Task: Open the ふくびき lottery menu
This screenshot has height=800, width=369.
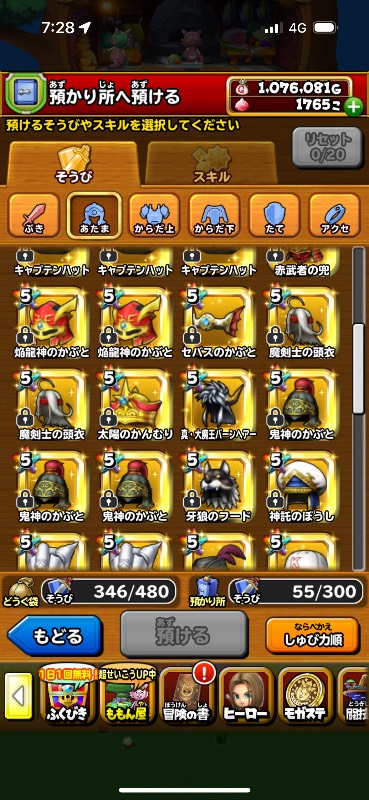Action: point(68,696)
